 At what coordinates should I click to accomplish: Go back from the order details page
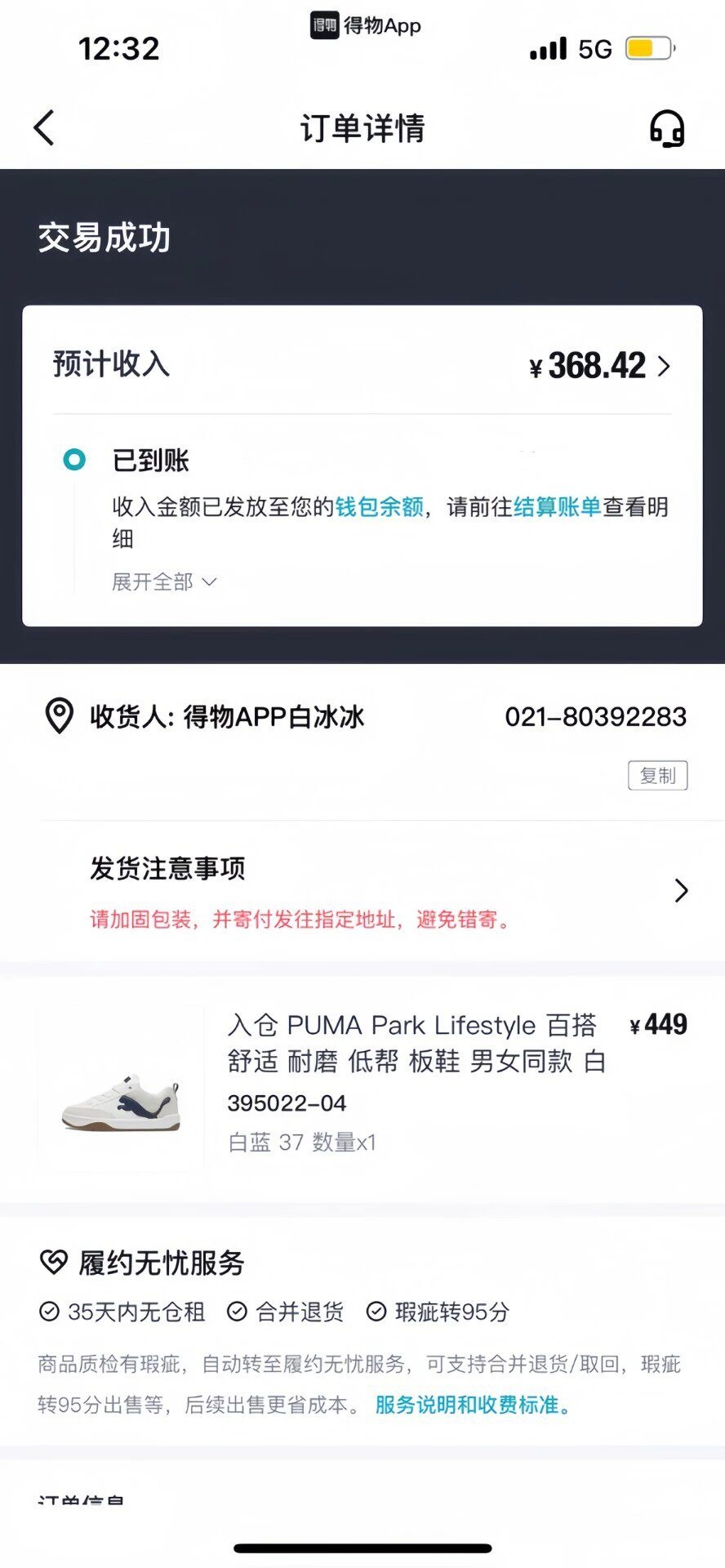click(44, 128)
